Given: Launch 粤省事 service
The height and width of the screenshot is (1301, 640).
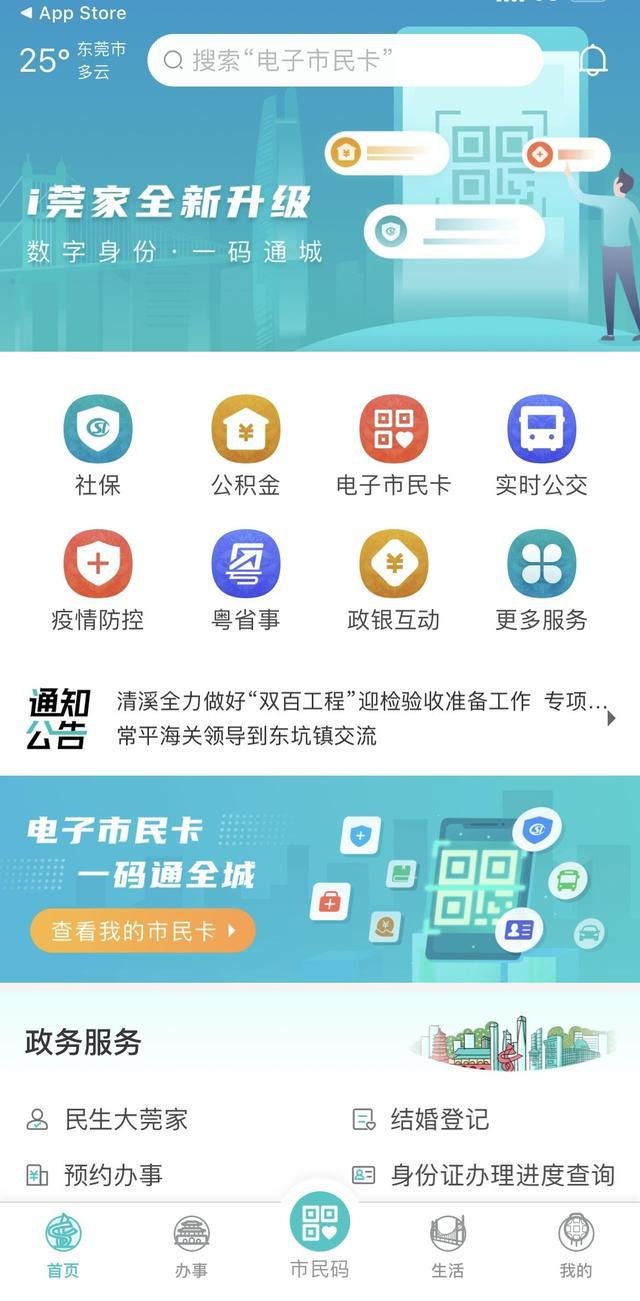Looking at the screenshot, I should pyautogui.click(x=246, y=565).
